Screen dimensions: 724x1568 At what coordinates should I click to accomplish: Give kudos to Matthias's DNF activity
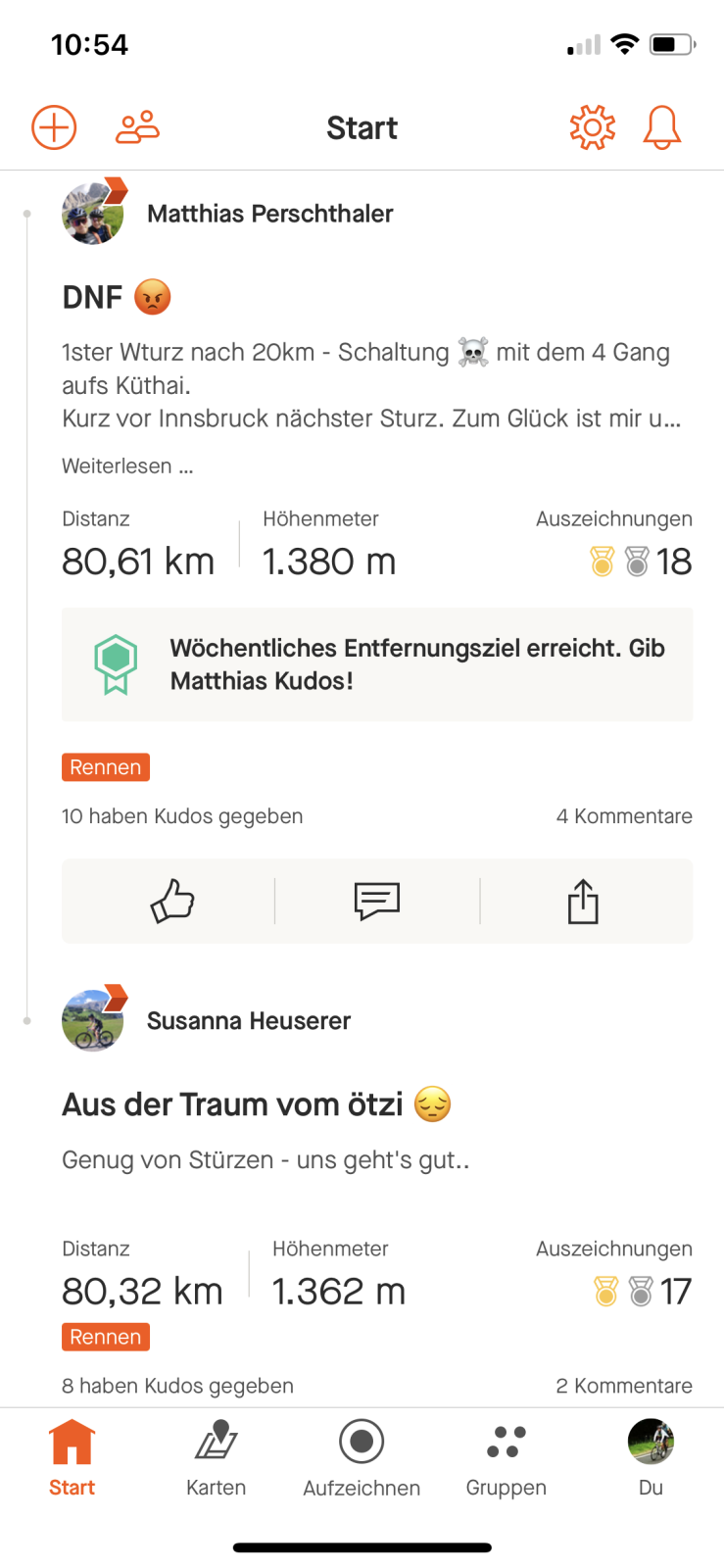click(x=172, y=901)
